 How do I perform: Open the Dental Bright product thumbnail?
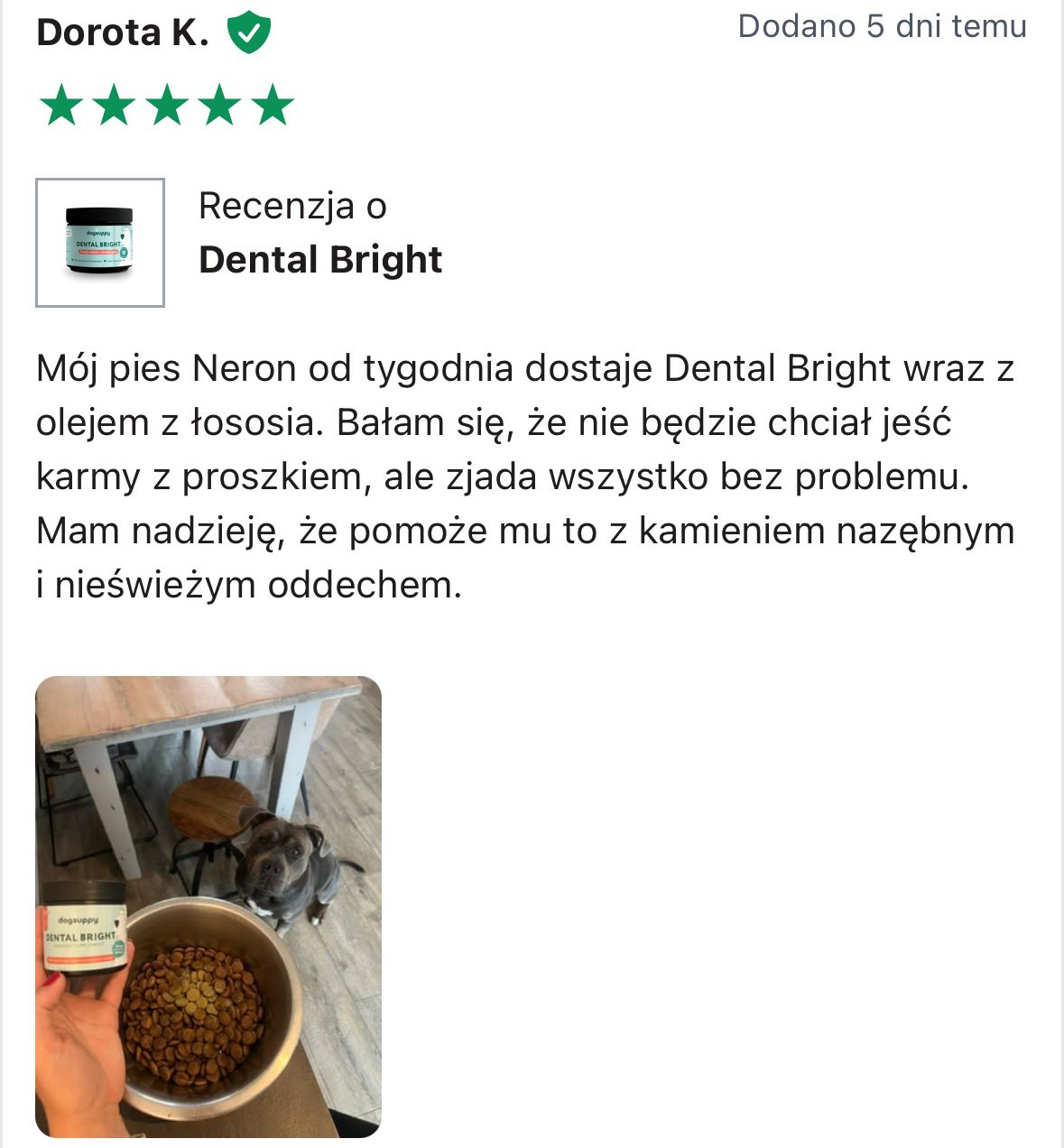click(100, 243)
